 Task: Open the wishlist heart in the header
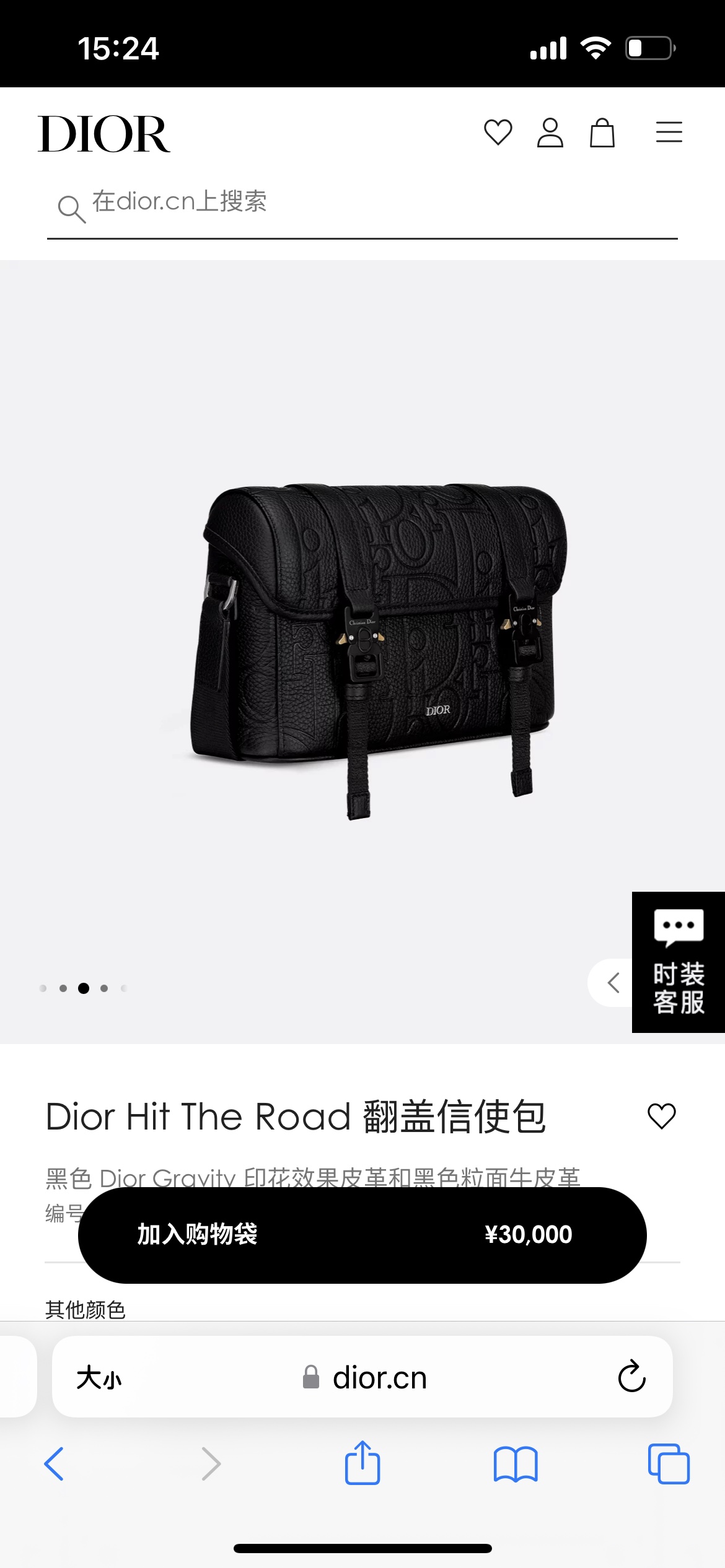pyautogui.click(x=498, y=133)
